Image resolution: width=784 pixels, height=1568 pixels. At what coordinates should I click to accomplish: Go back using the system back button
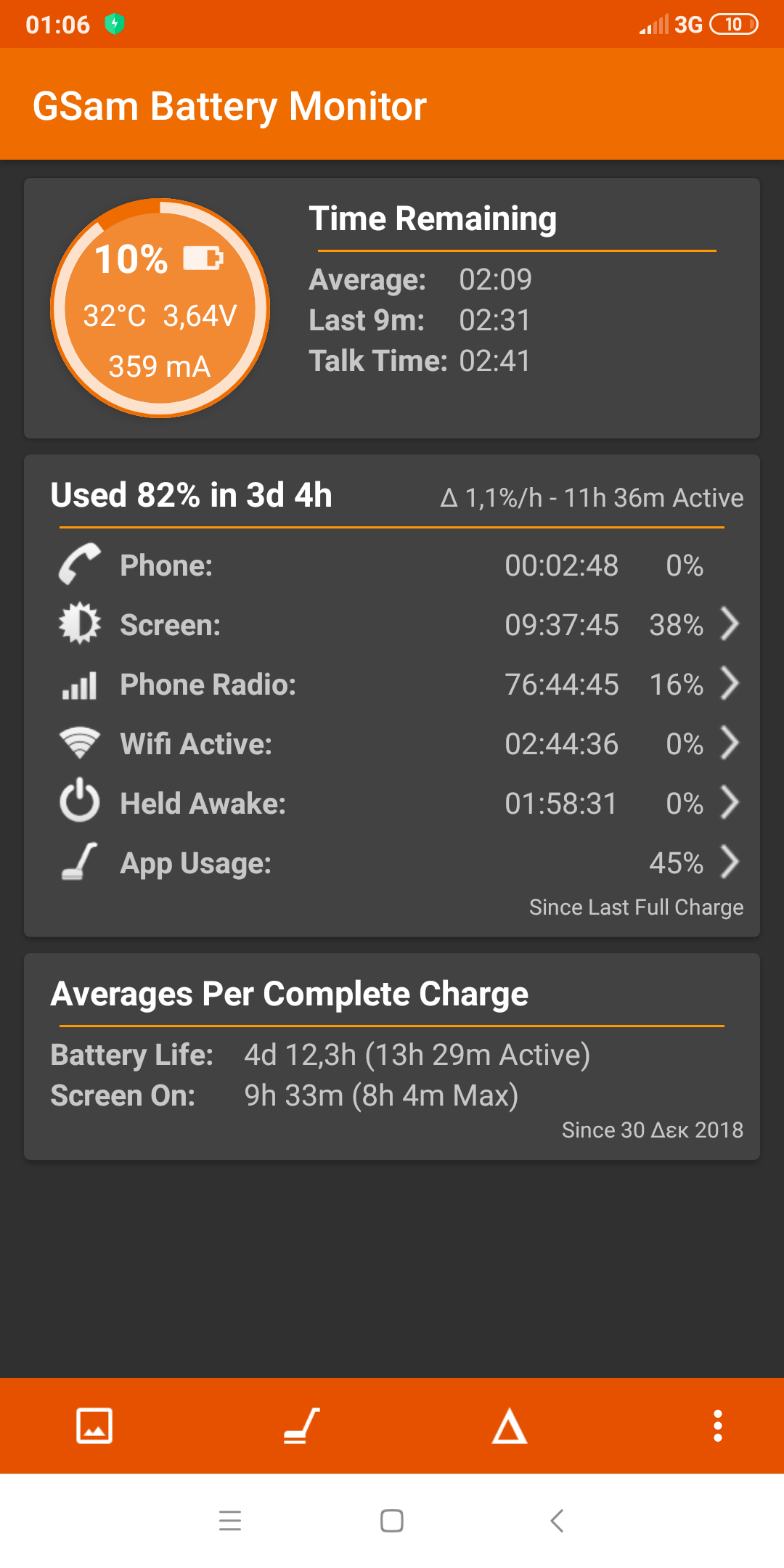pyautogui.click(x=557, y=1520)
